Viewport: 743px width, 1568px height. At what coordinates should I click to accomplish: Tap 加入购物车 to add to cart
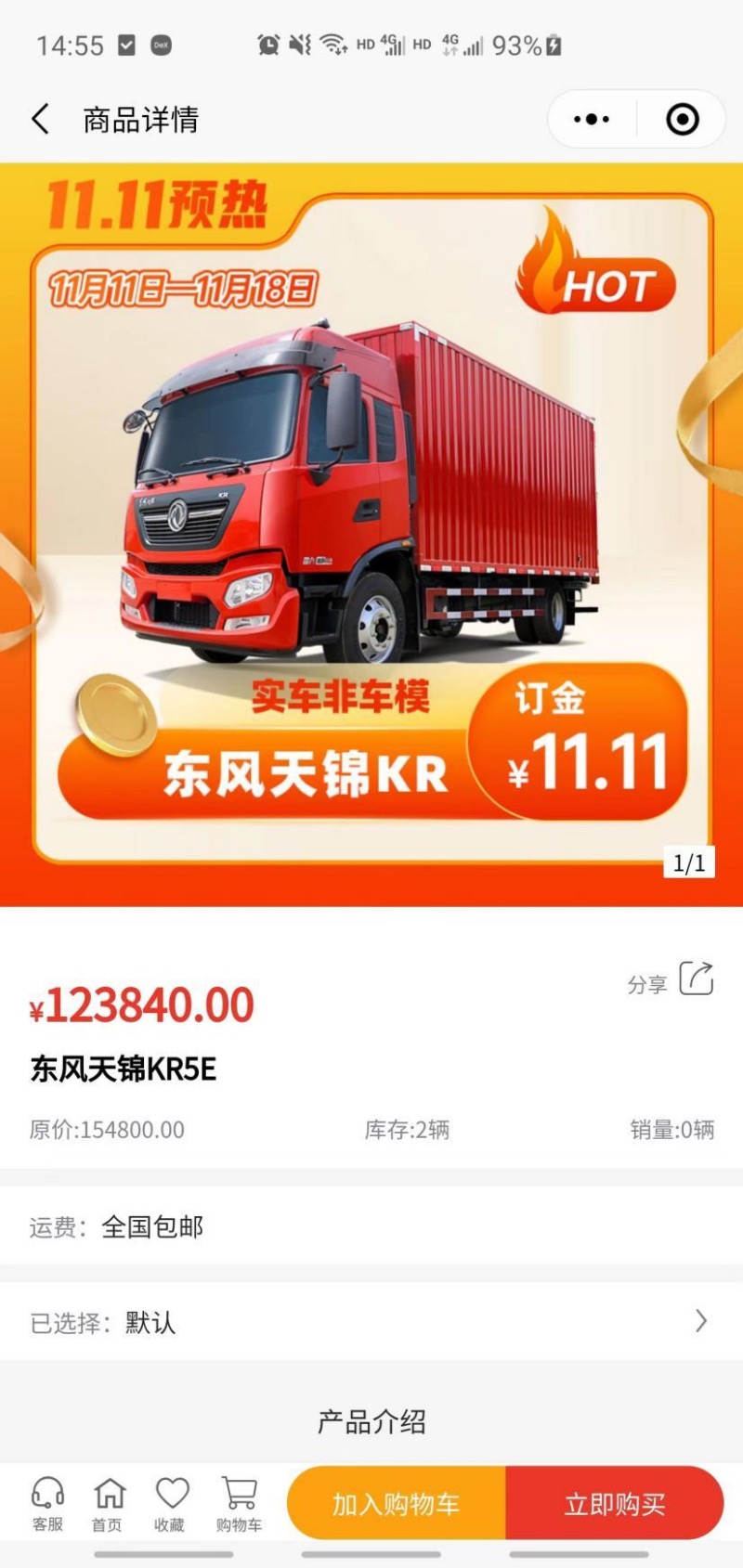tap(397, 1503)
